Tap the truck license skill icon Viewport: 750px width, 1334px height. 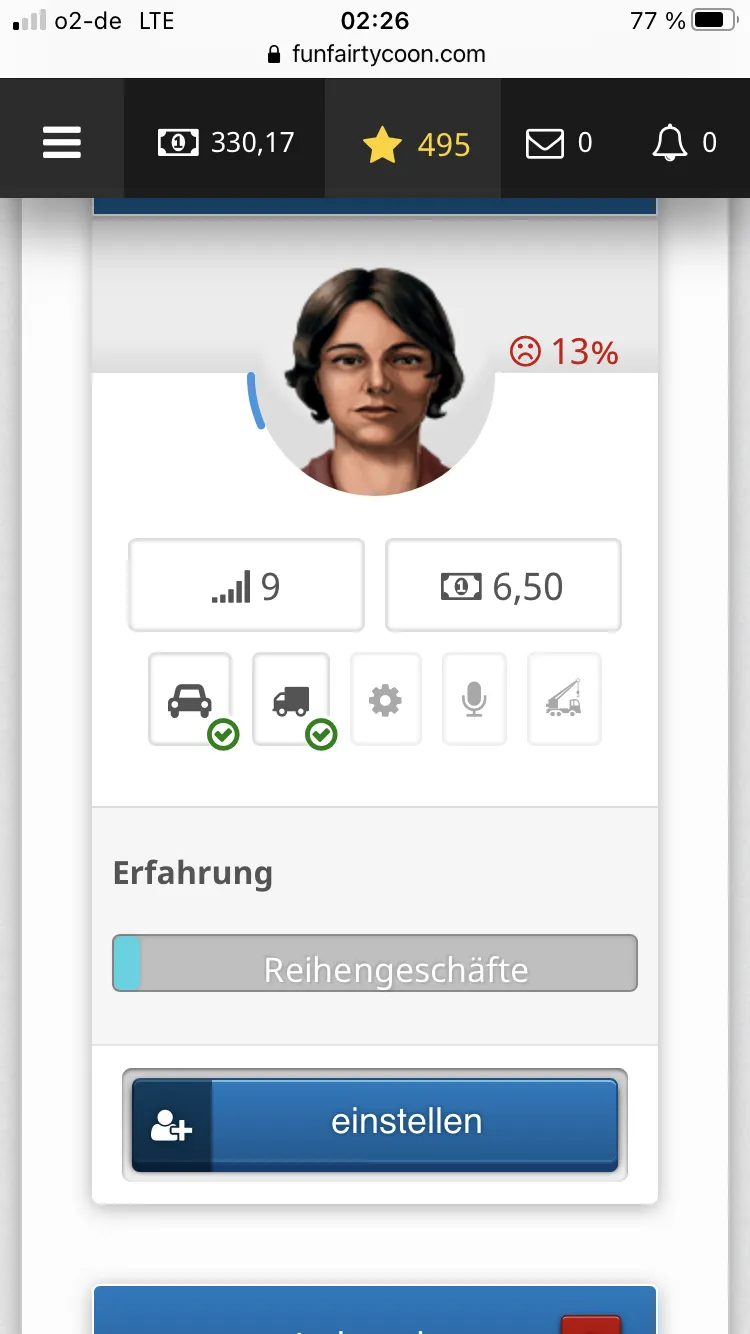tap(291, 700)
